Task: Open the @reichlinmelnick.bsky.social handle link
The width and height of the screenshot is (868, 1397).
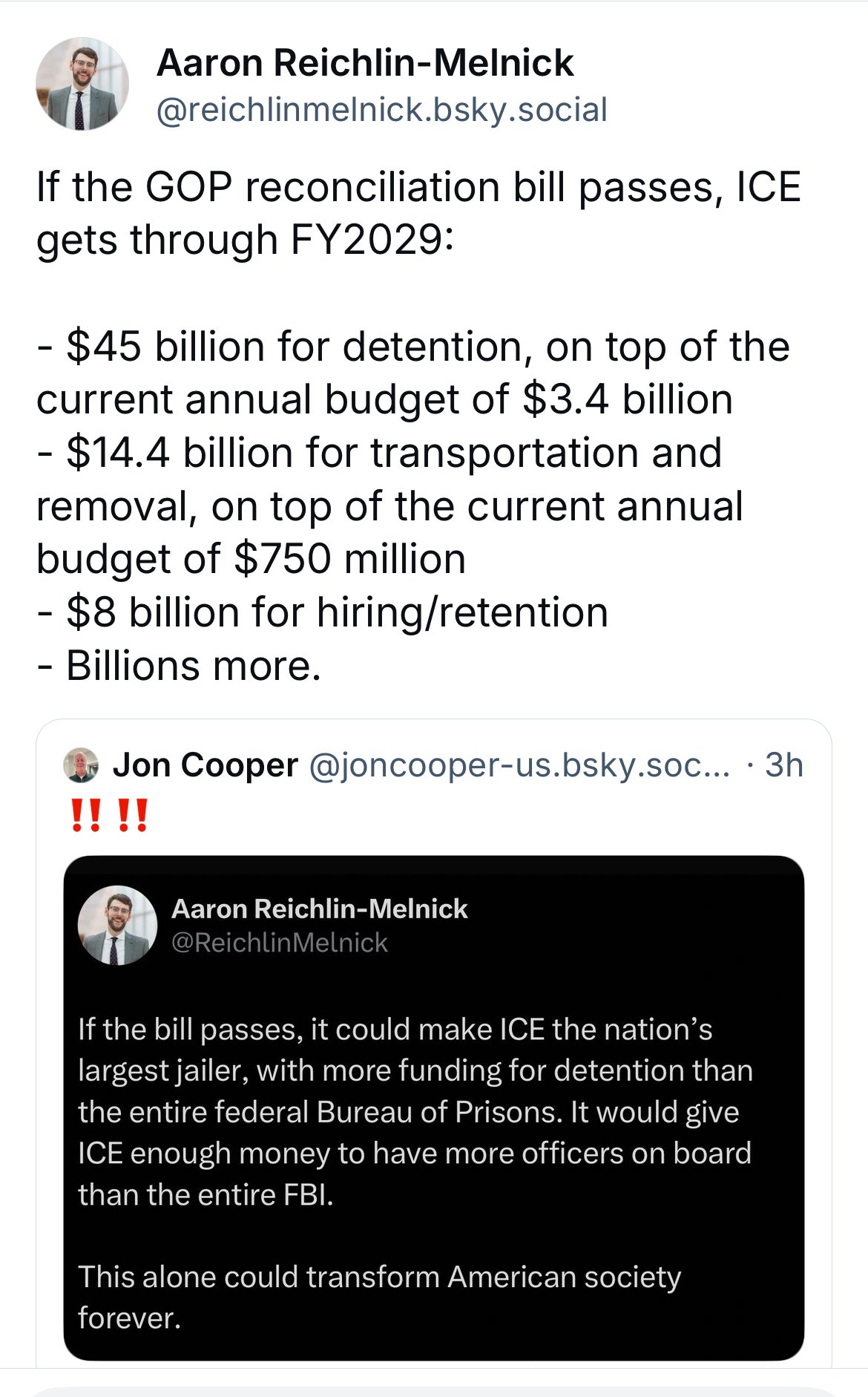Action: (381, 110)
